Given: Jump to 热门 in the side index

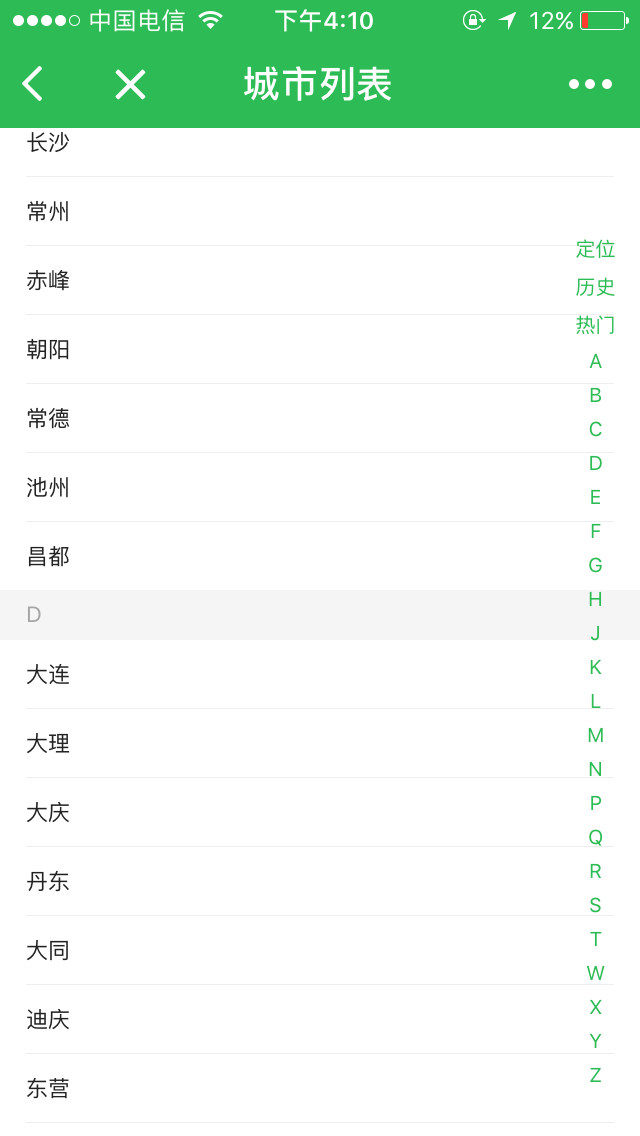Looking at the screenshot, I should coord(595,325).
